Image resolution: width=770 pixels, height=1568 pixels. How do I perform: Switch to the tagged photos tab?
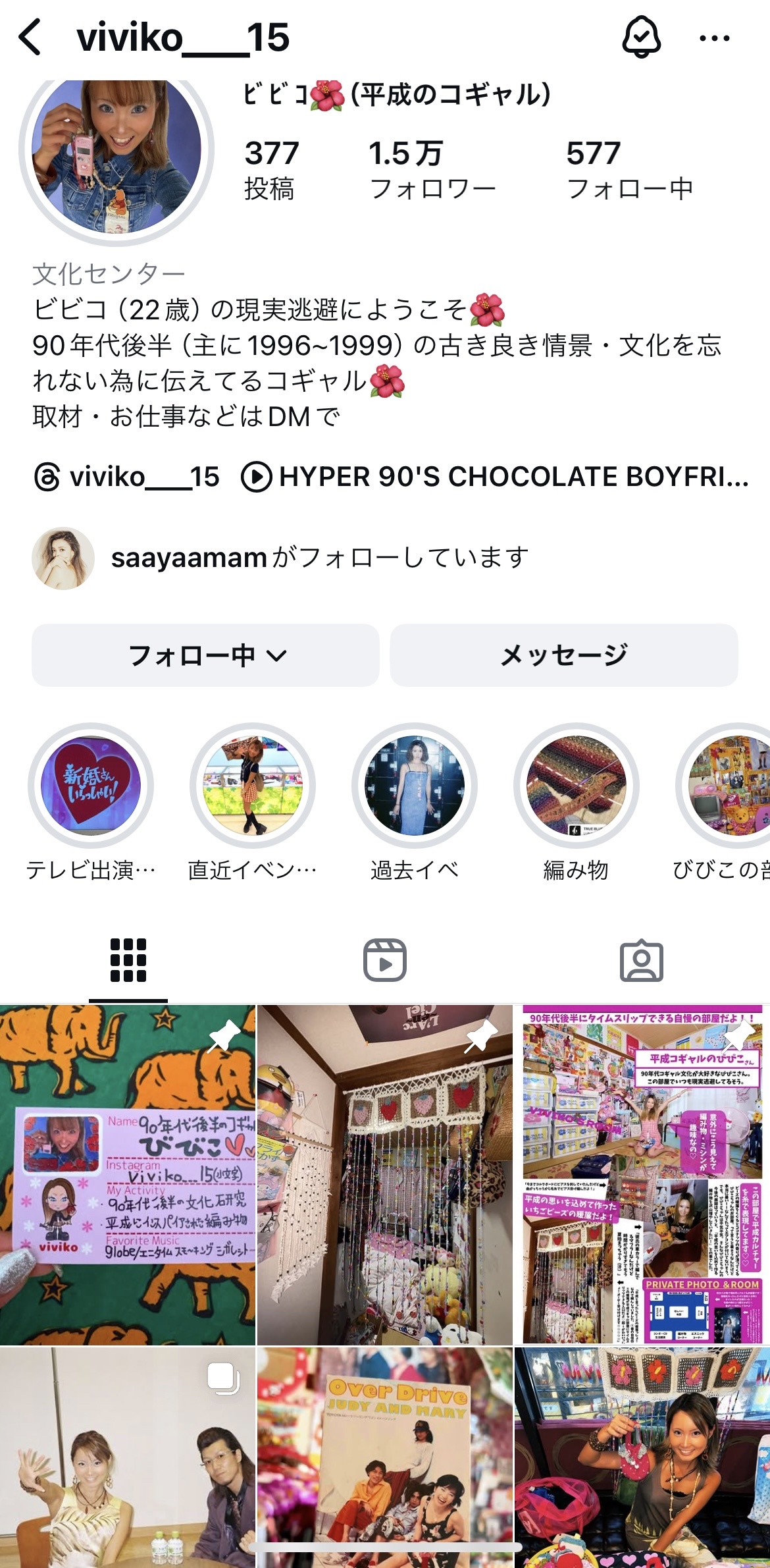[x=642, y=960]
